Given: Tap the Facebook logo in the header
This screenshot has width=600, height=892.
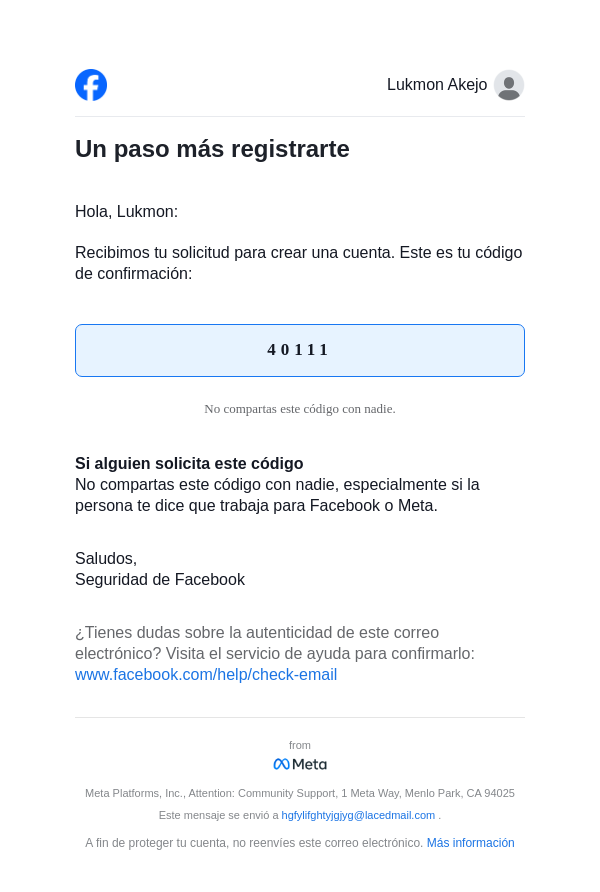Looking at the screenshot, I should tap(91, 85).
